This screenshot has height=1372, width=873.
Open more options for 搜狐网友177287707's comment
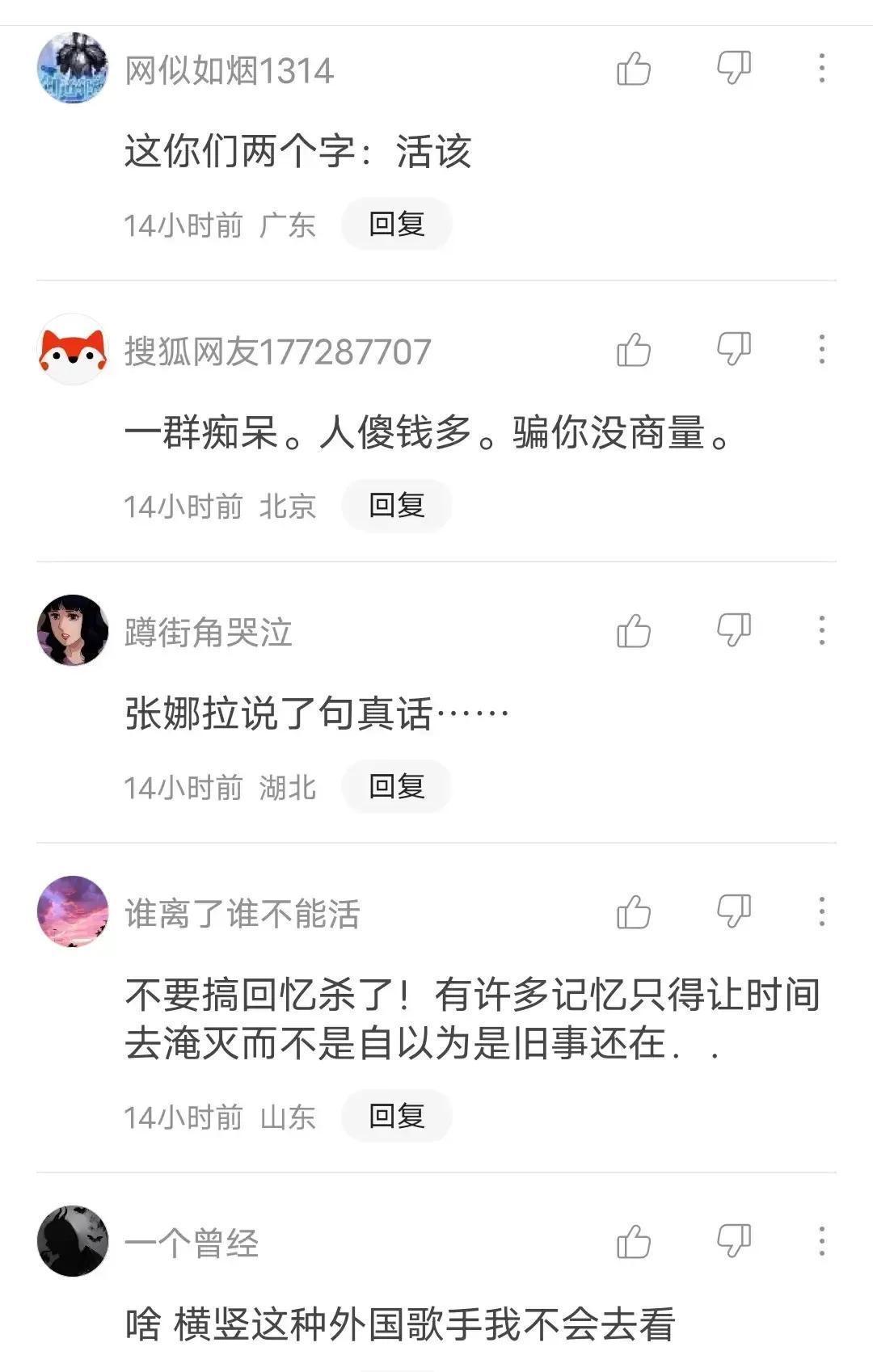pyautogui.click(x=821, y=350)
